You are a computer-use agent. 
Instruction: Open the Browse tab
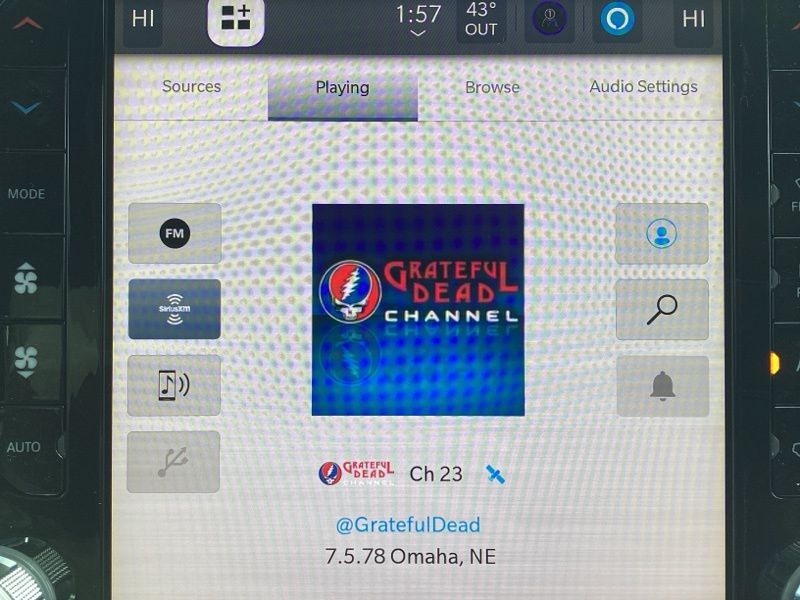(492, 88)
